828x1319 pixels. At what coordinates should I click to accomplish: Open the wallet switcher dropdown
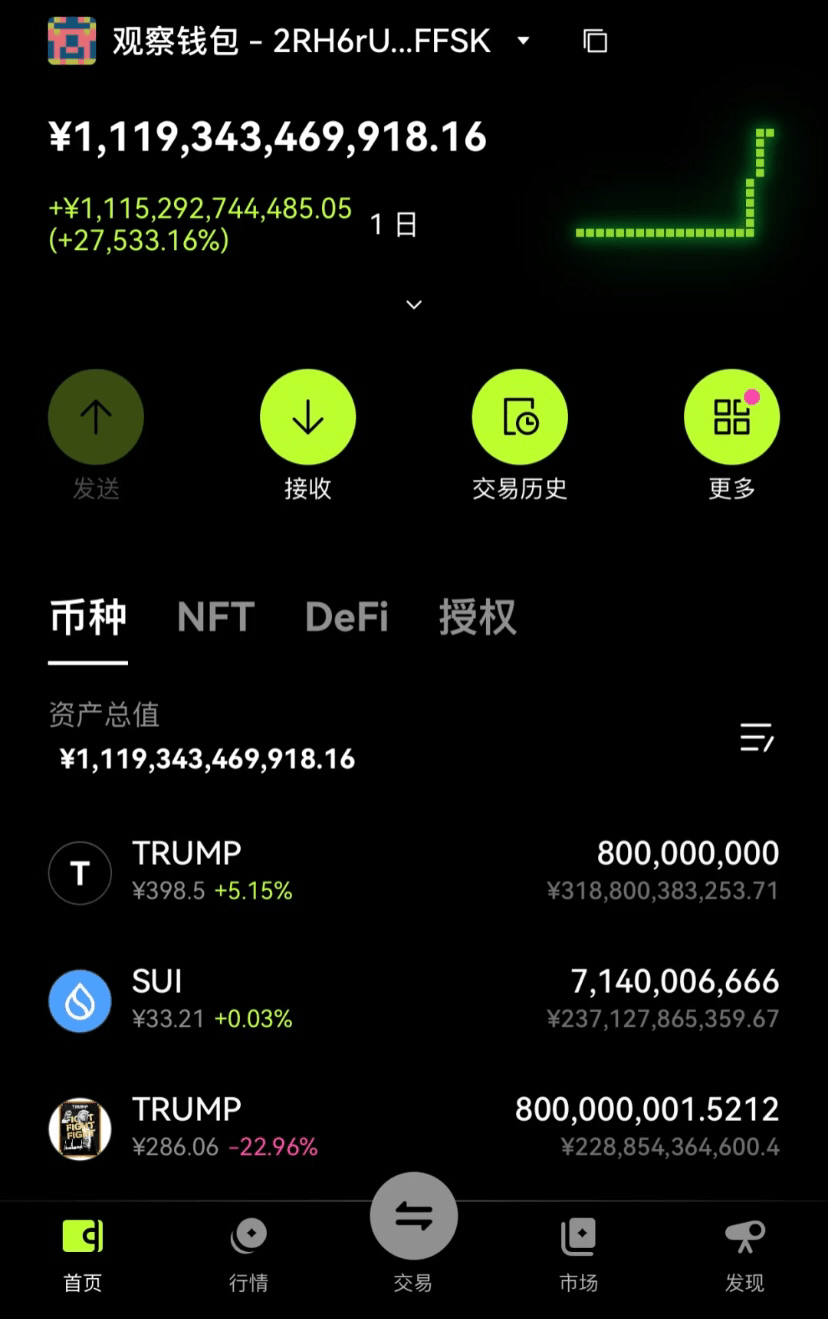click(523, 41)
